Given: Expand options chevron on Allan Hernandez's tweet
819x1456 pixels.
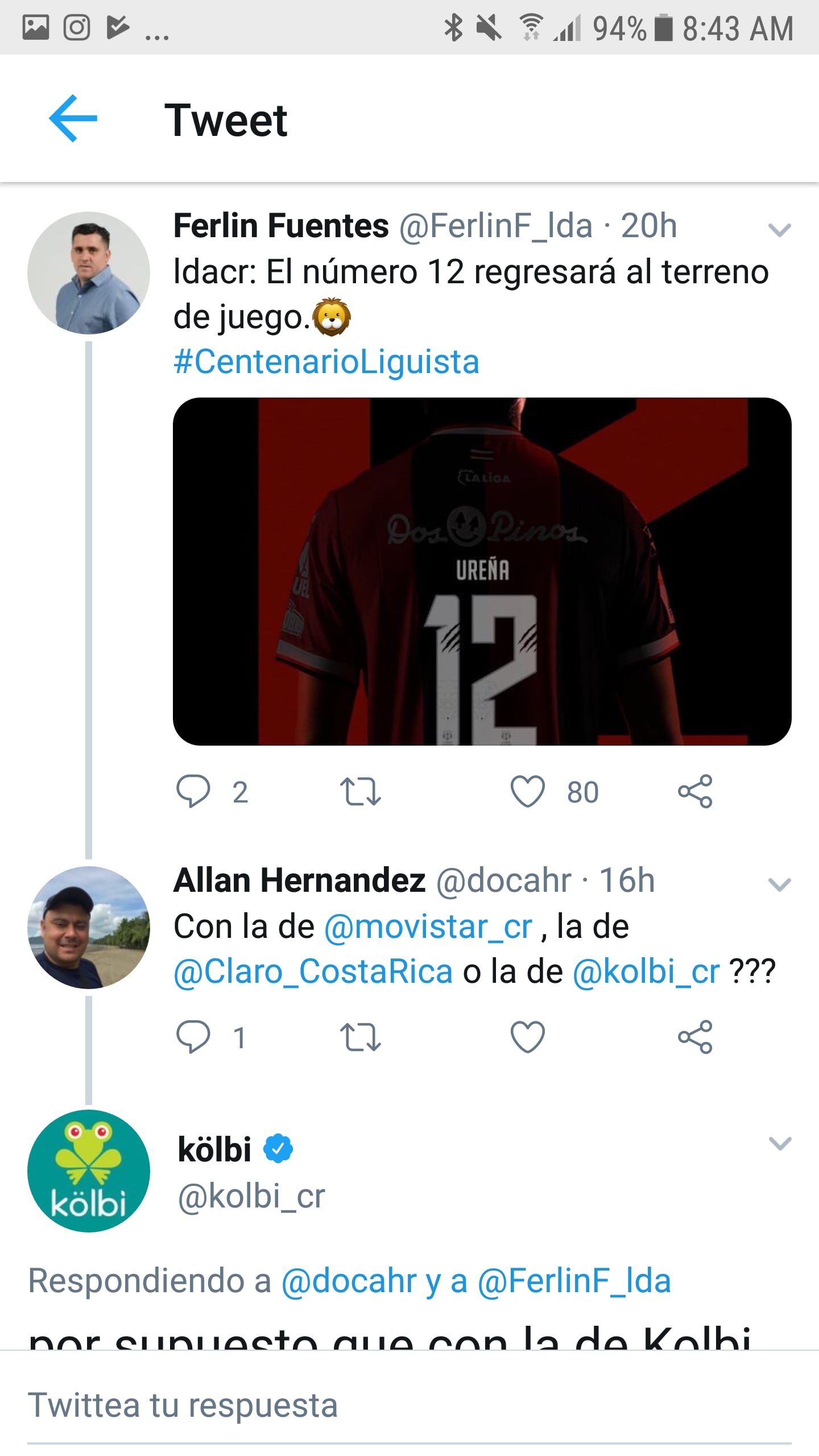Looking at the screenshot, I should (779, 884).
